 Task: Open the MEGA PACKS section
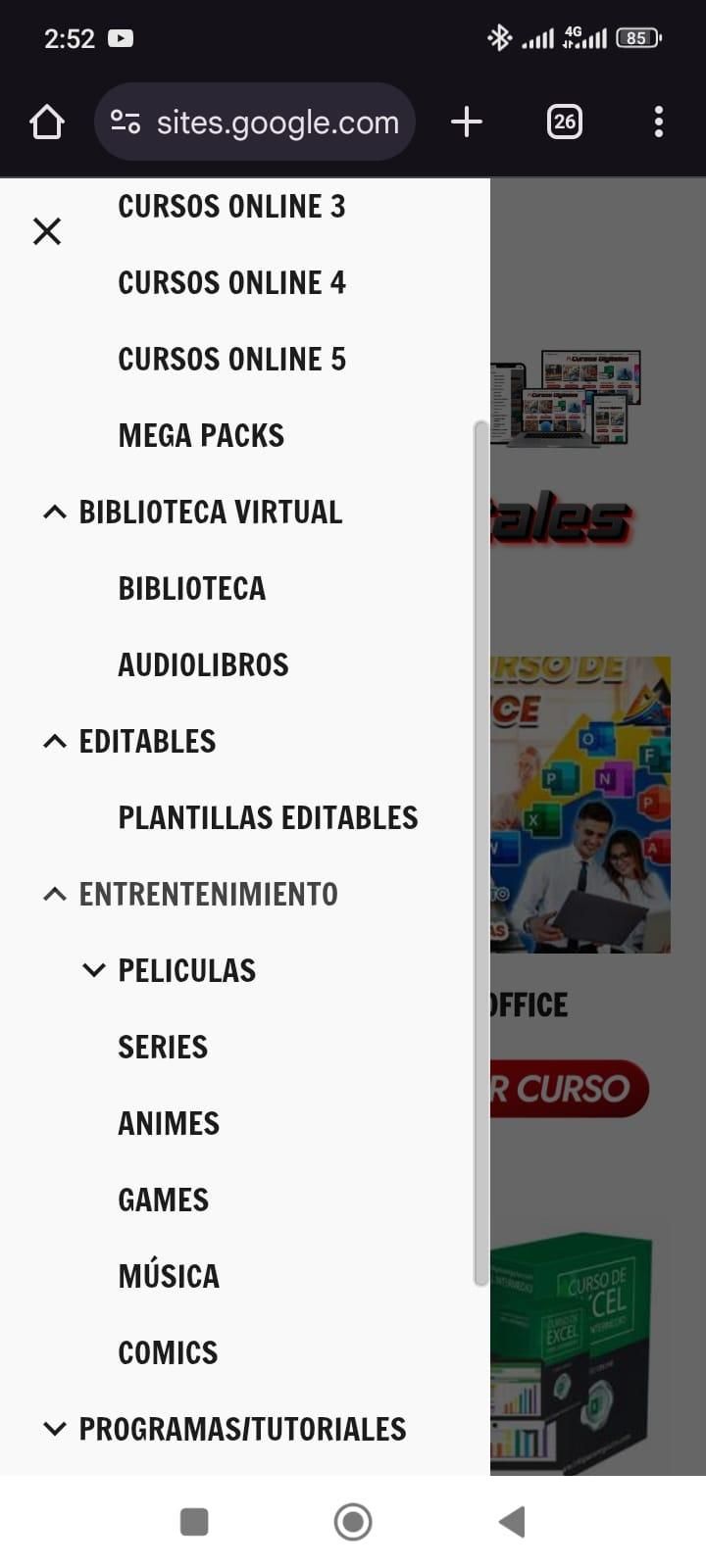201,436
